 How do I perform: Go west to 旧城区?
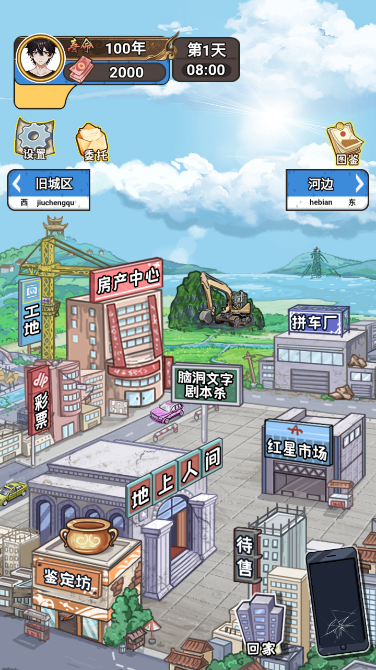49,190
